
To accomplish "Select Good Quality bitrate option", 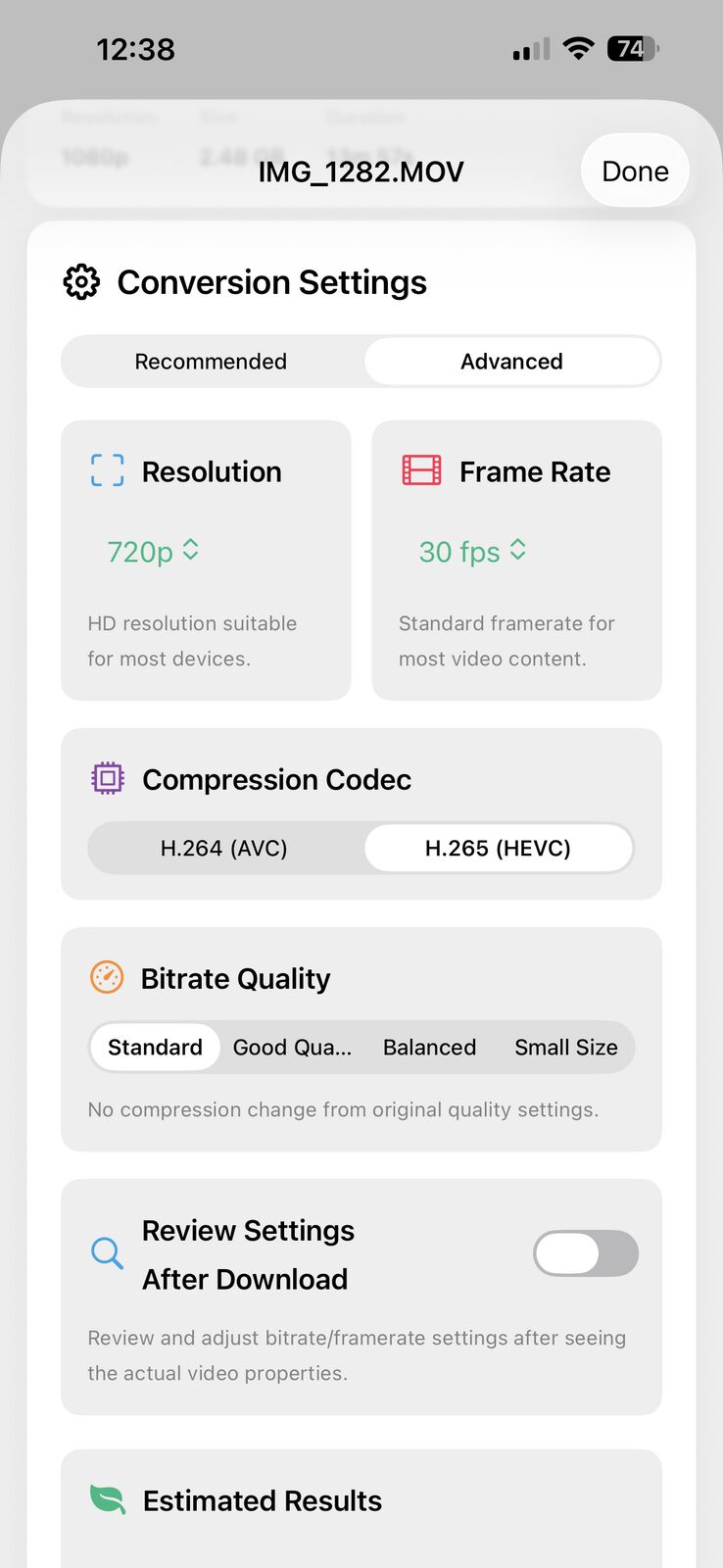I will (x=292, y=1048).
